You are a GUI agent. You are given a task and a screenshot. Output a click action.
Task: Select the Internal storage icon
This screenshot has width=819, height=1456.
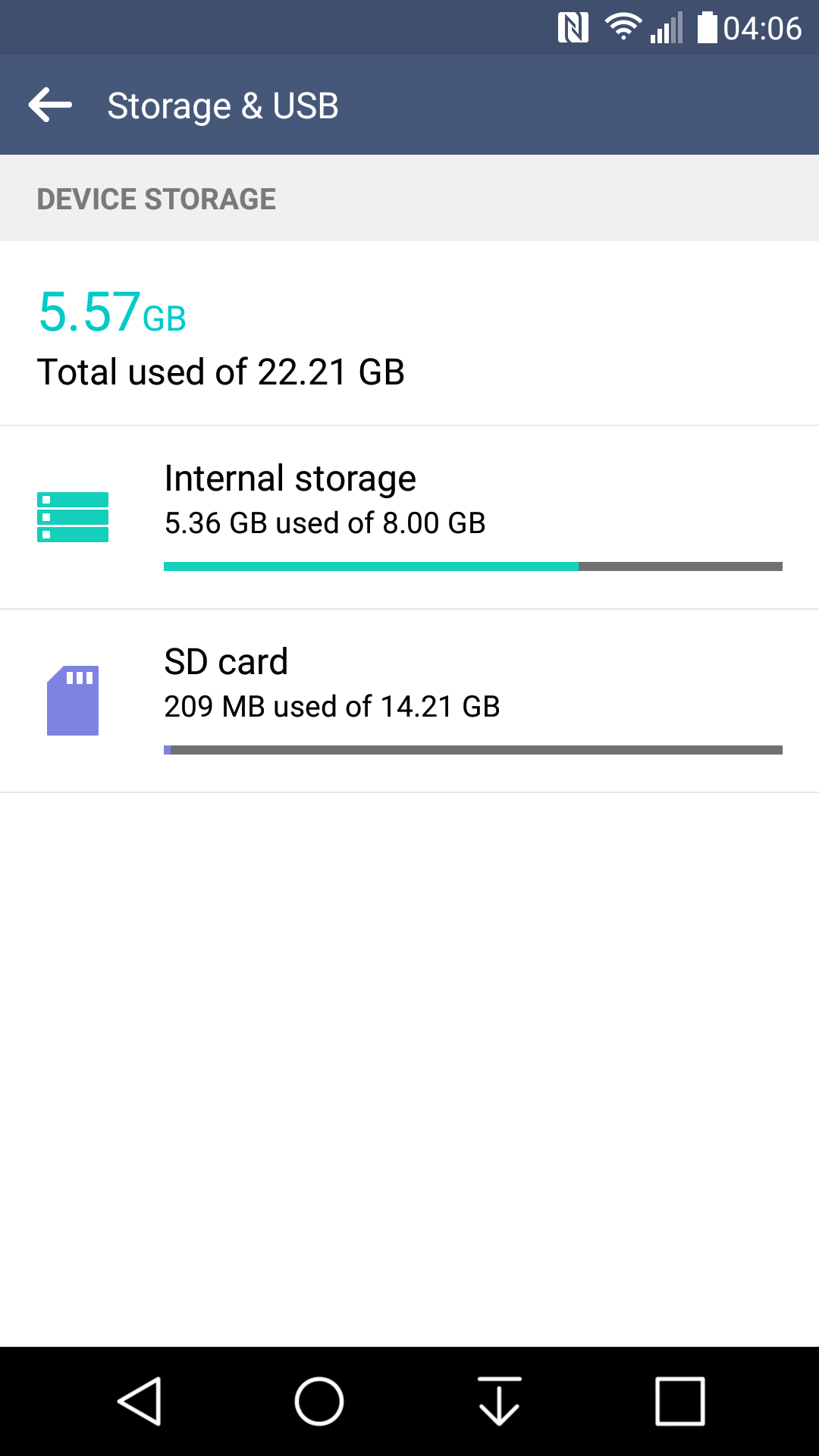coord(74,516)
